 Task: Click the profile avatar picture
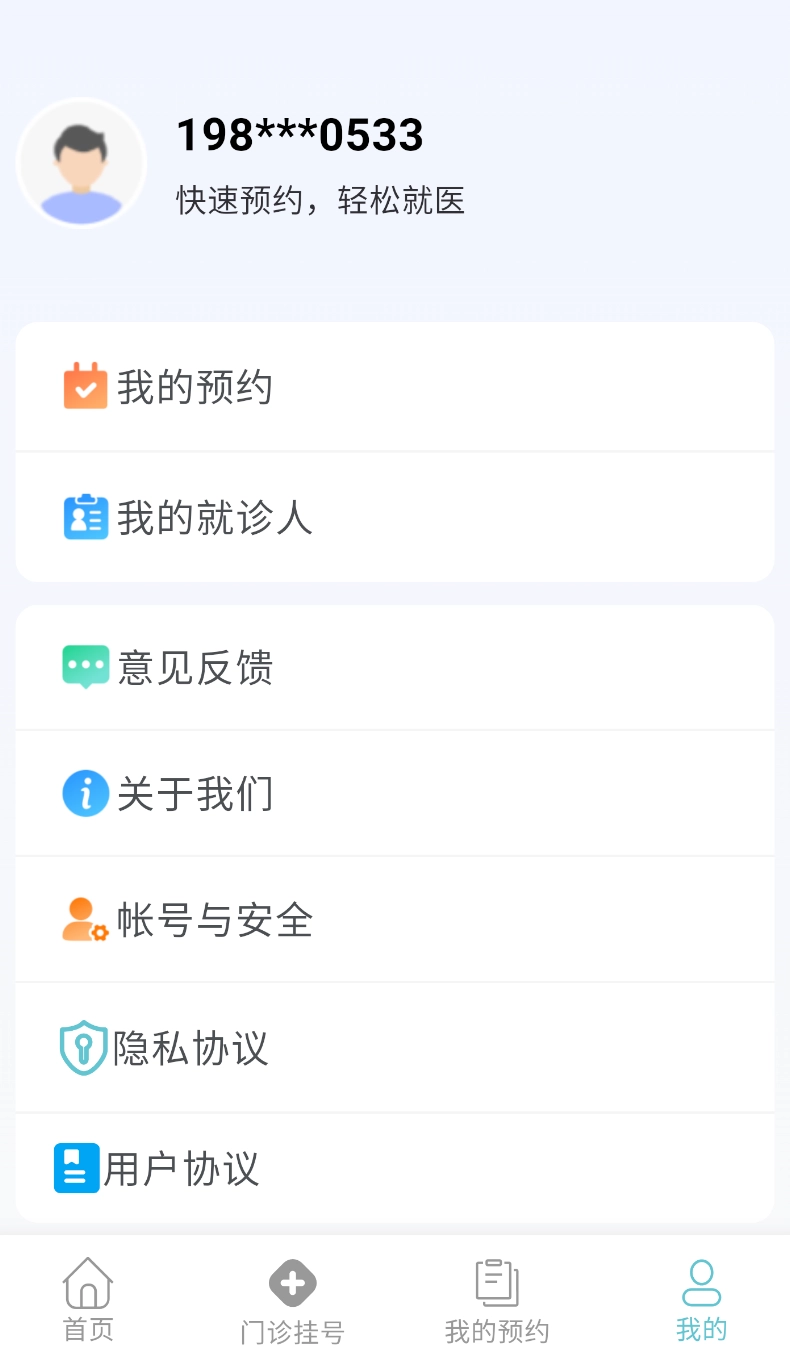(x=82, y=162)
